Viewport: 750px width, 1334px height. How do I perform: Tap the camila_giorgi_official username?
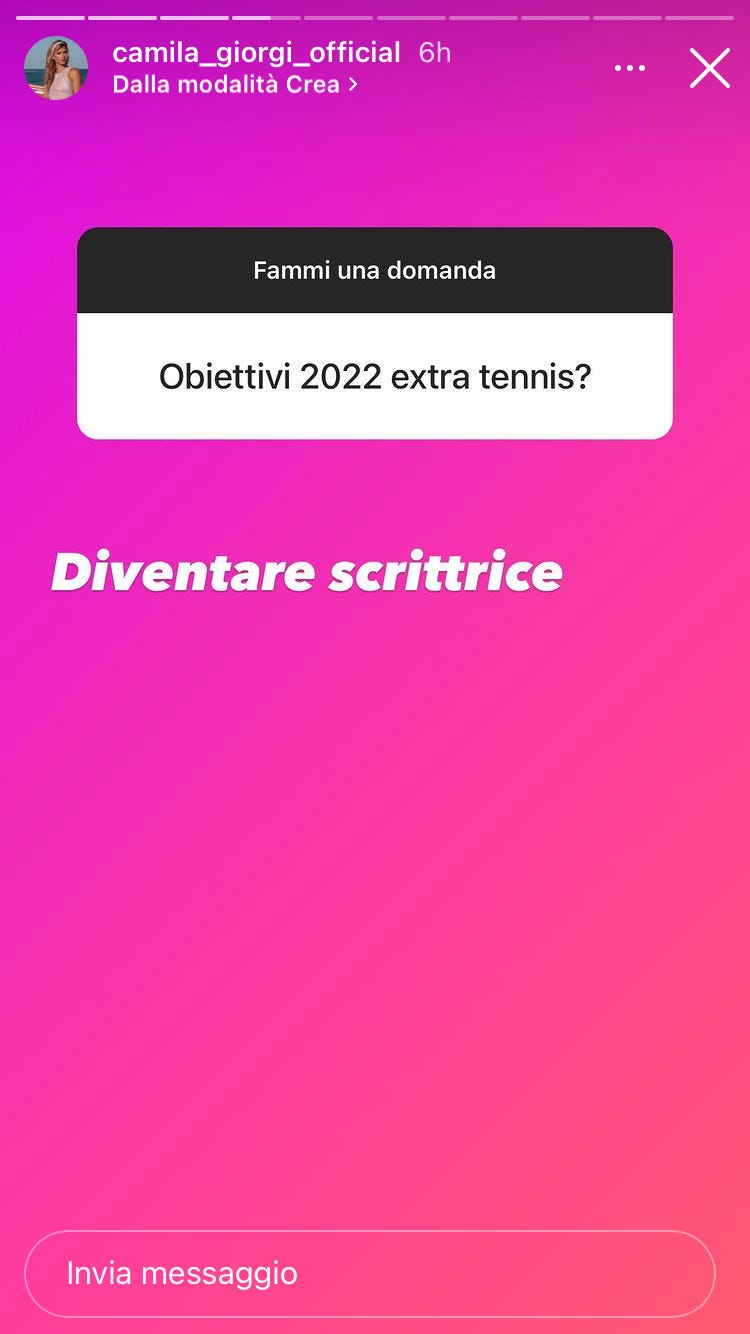click(256, 52)
